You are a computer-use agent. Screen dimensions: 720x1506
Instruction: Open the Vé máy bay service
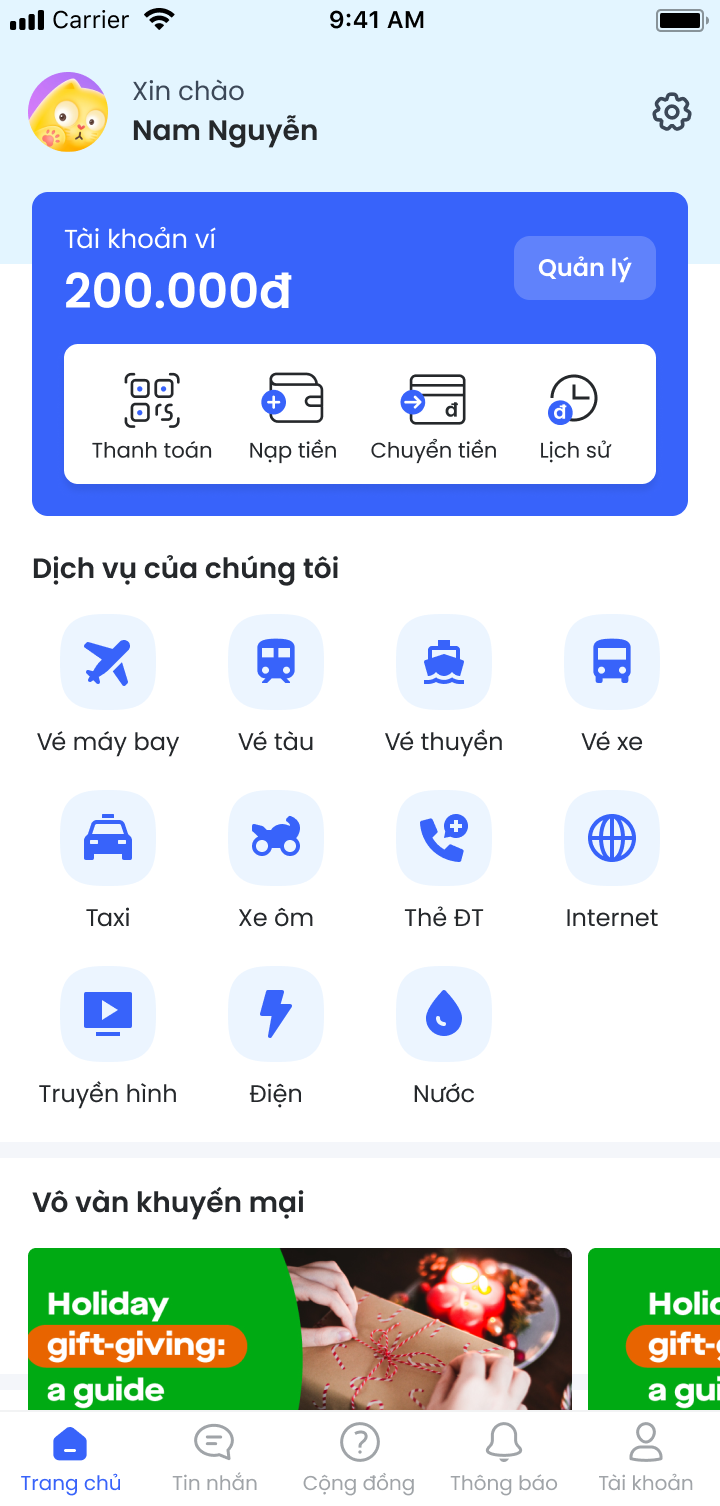(108, 662)
